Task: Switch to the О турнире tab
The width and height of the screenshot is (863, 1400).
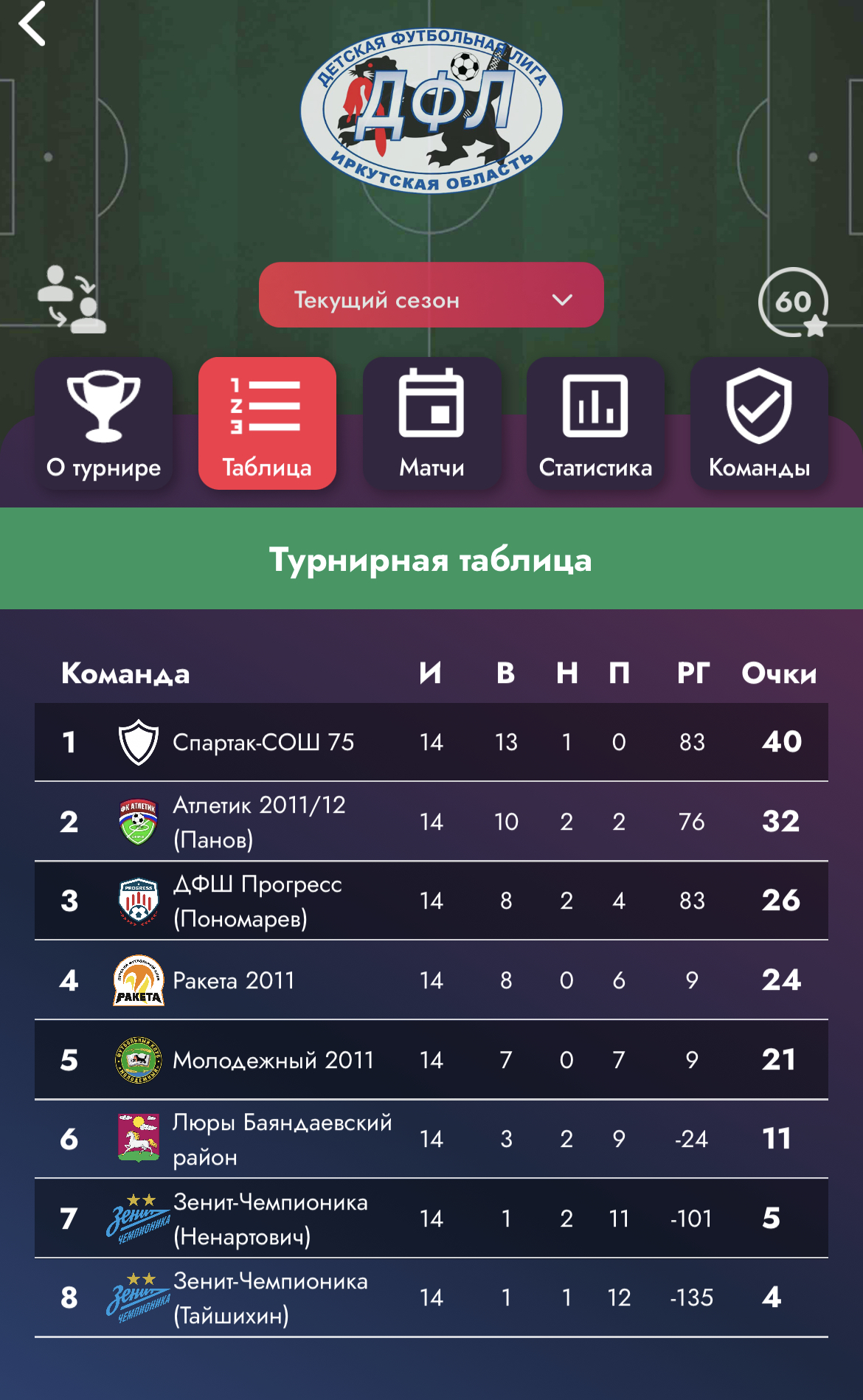Action: pos(104,423)
